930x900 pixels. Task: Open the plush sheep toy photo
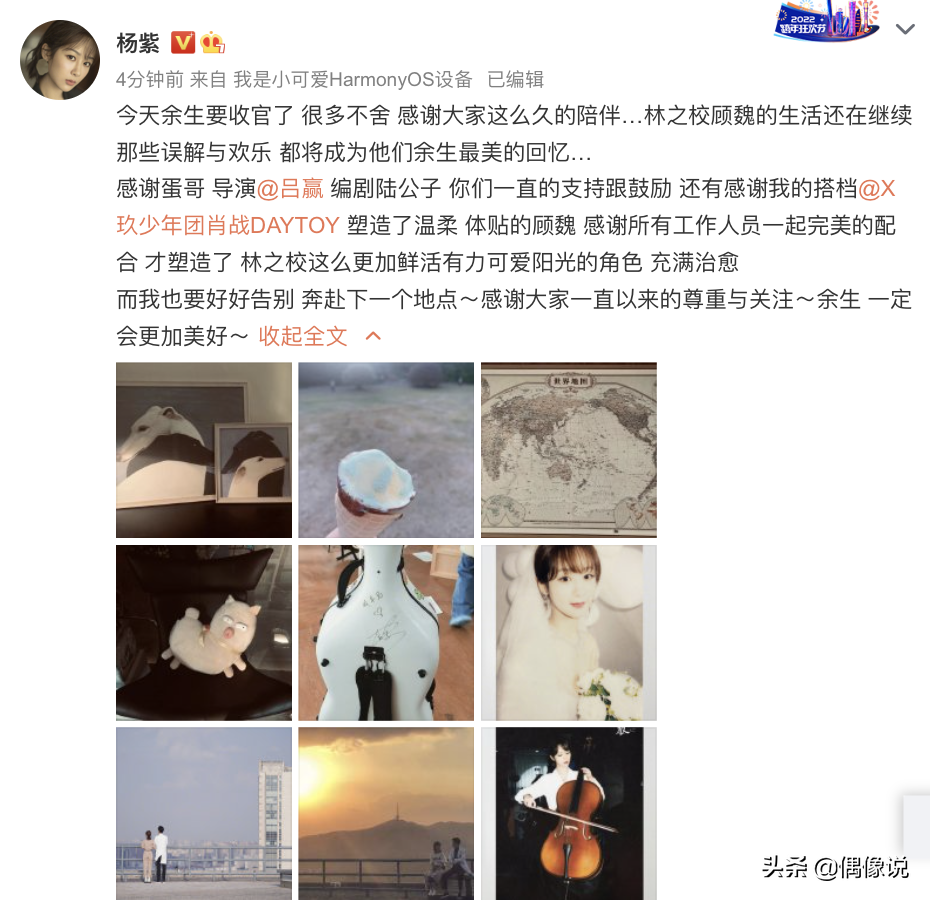click(204, 632)
